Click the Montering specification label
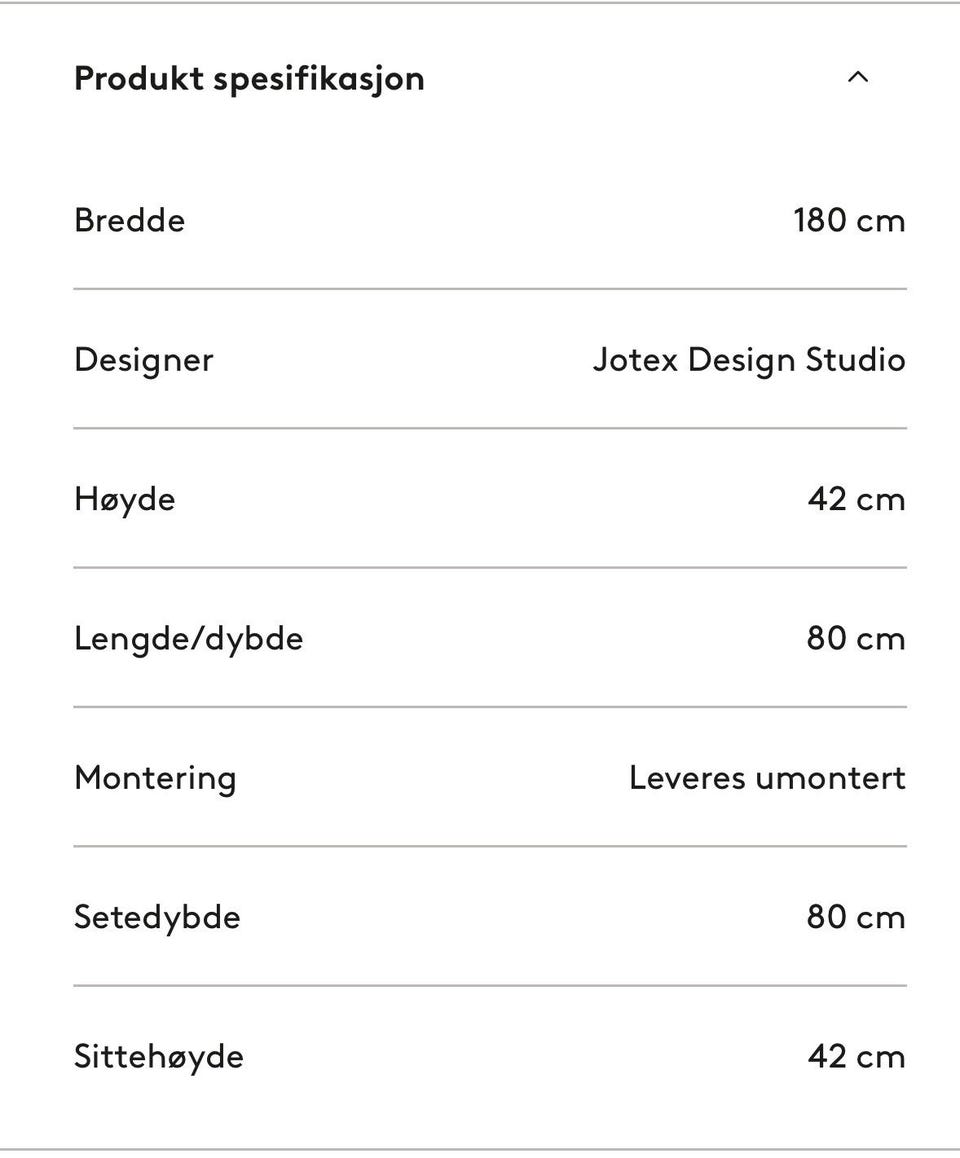The image size is (960, 1158). (x=156, y=777)
